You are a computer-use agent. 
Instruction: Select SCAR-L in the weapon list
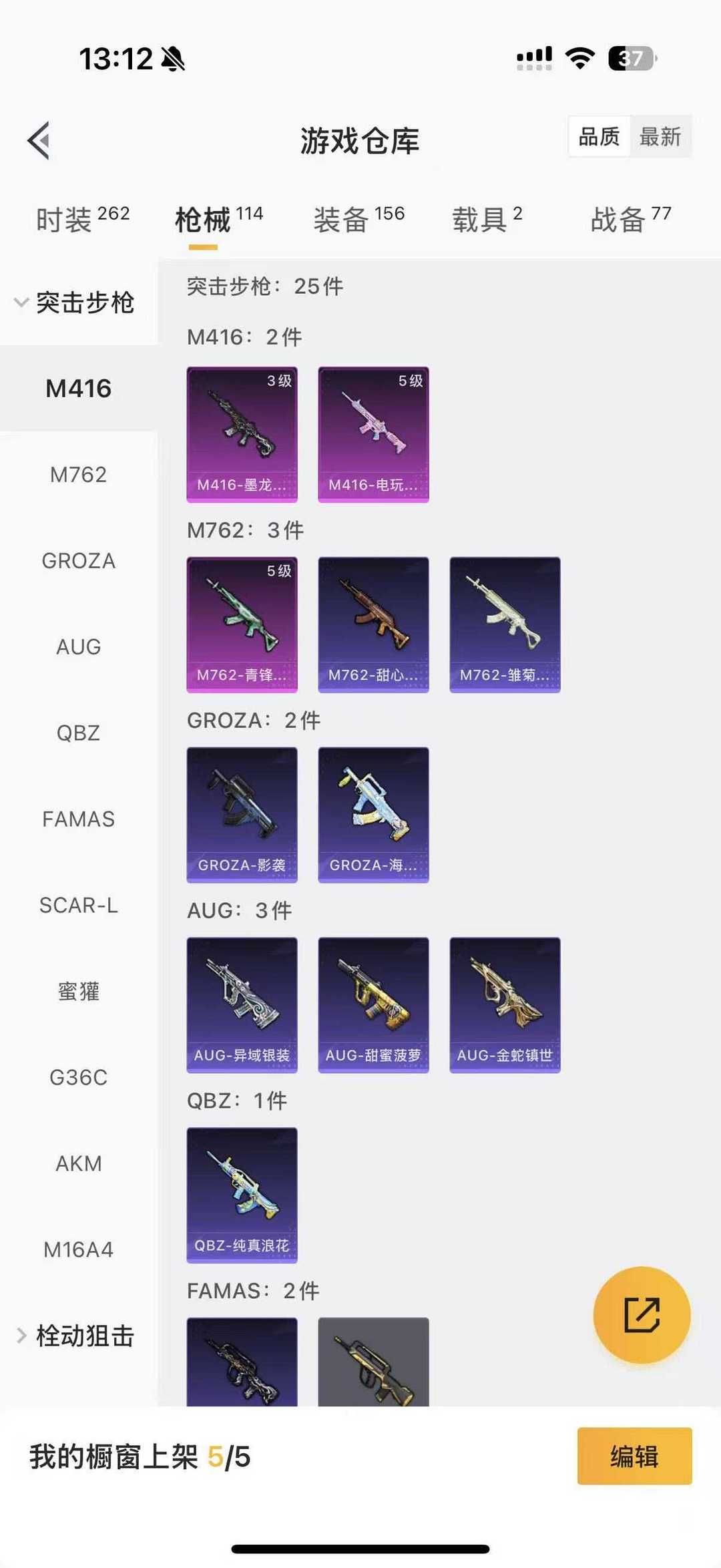click(x=78, y=906)
